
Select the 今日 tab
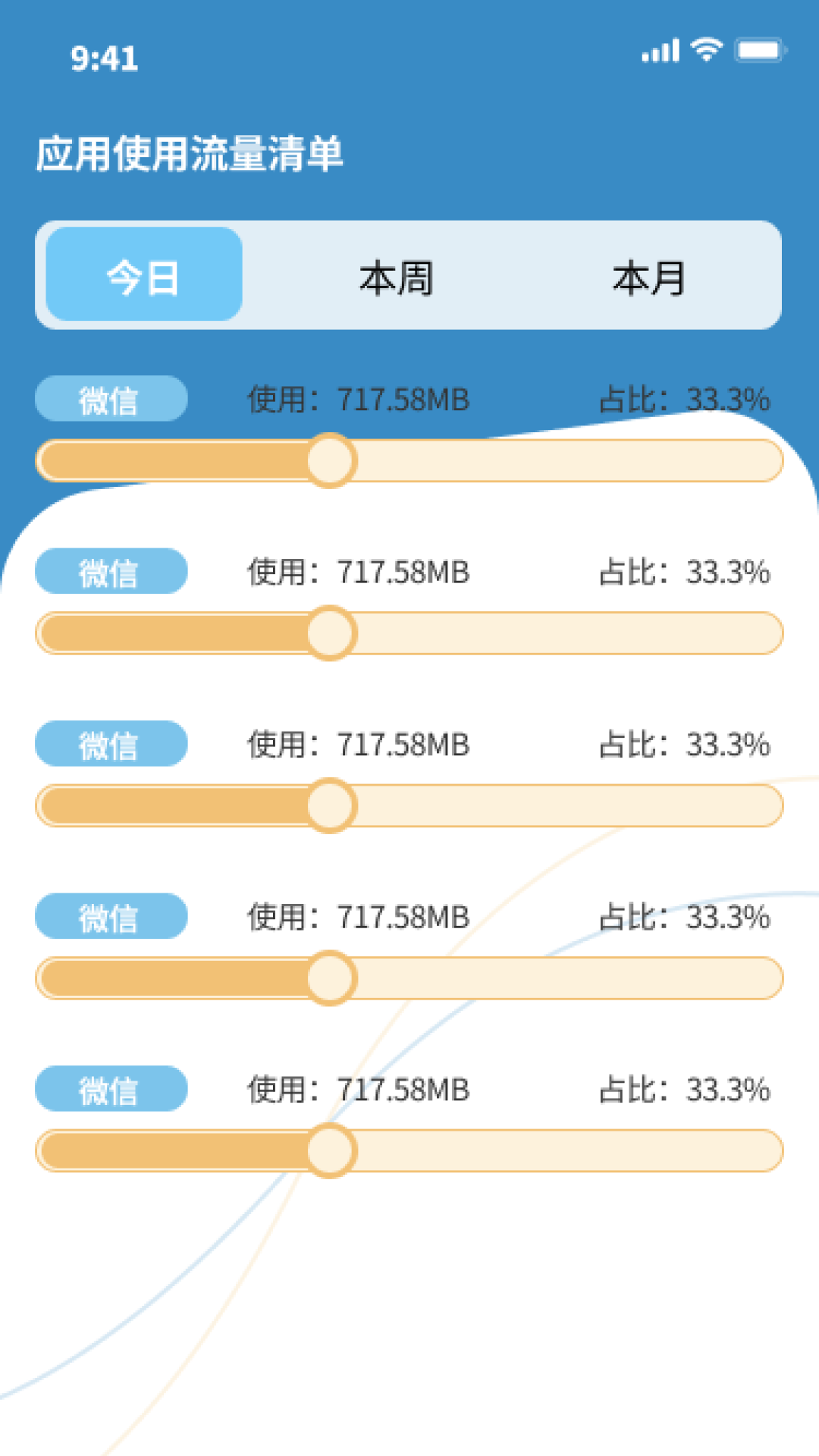point(141,278)
